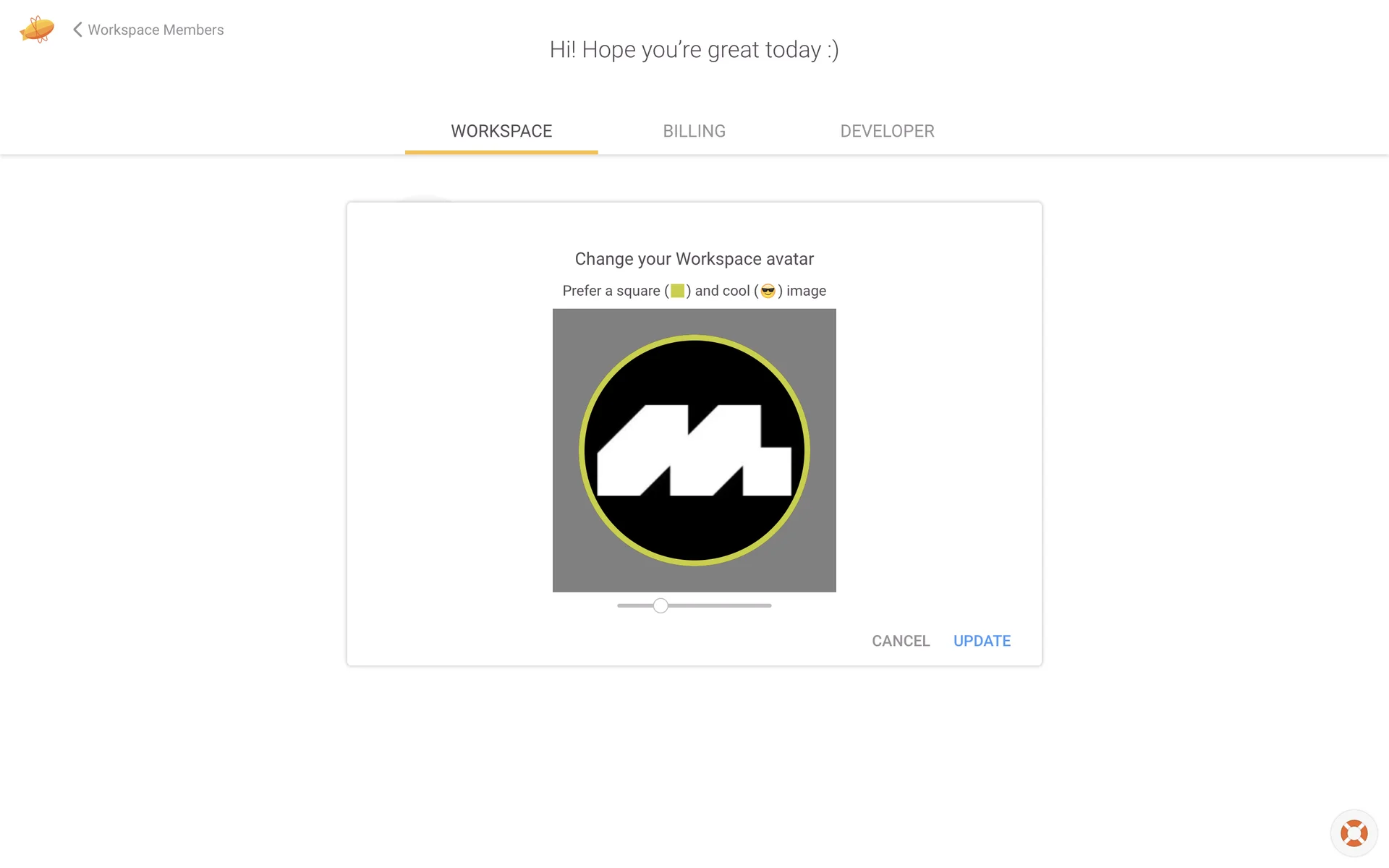Open the help lifebuoy button
The image size is (1389, 868).
(1354, 833)
